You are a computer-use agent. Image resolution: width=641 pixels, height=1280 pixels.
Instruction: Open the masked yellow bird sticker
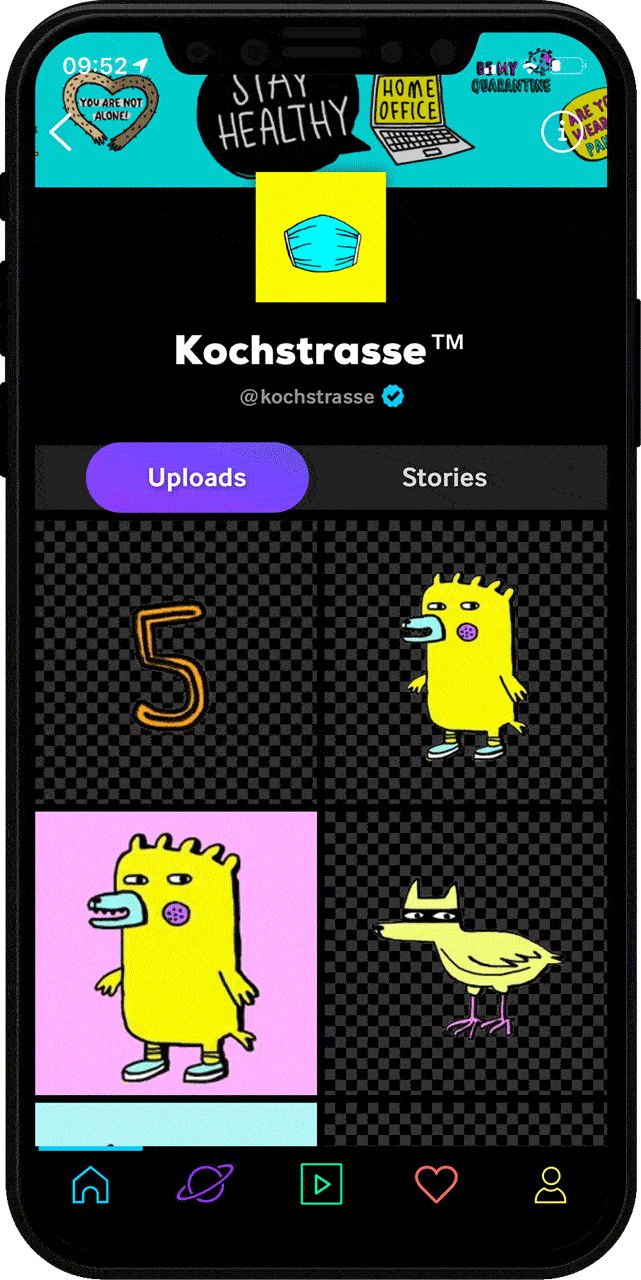[465, 953]
